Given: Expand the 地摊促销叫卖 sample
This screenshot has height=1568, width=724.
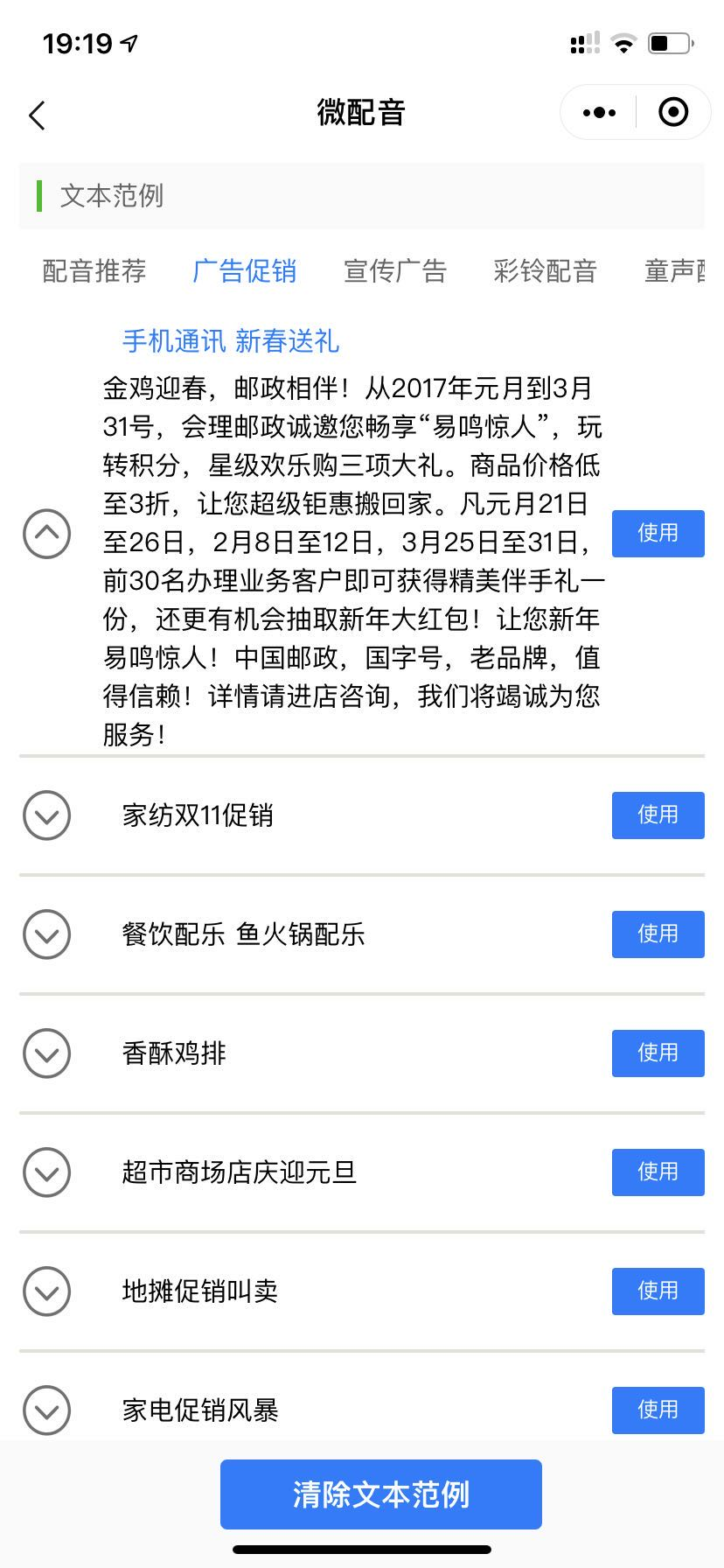Looking at the screenshot, I should pyautogui.click(x=46, y=1291).
